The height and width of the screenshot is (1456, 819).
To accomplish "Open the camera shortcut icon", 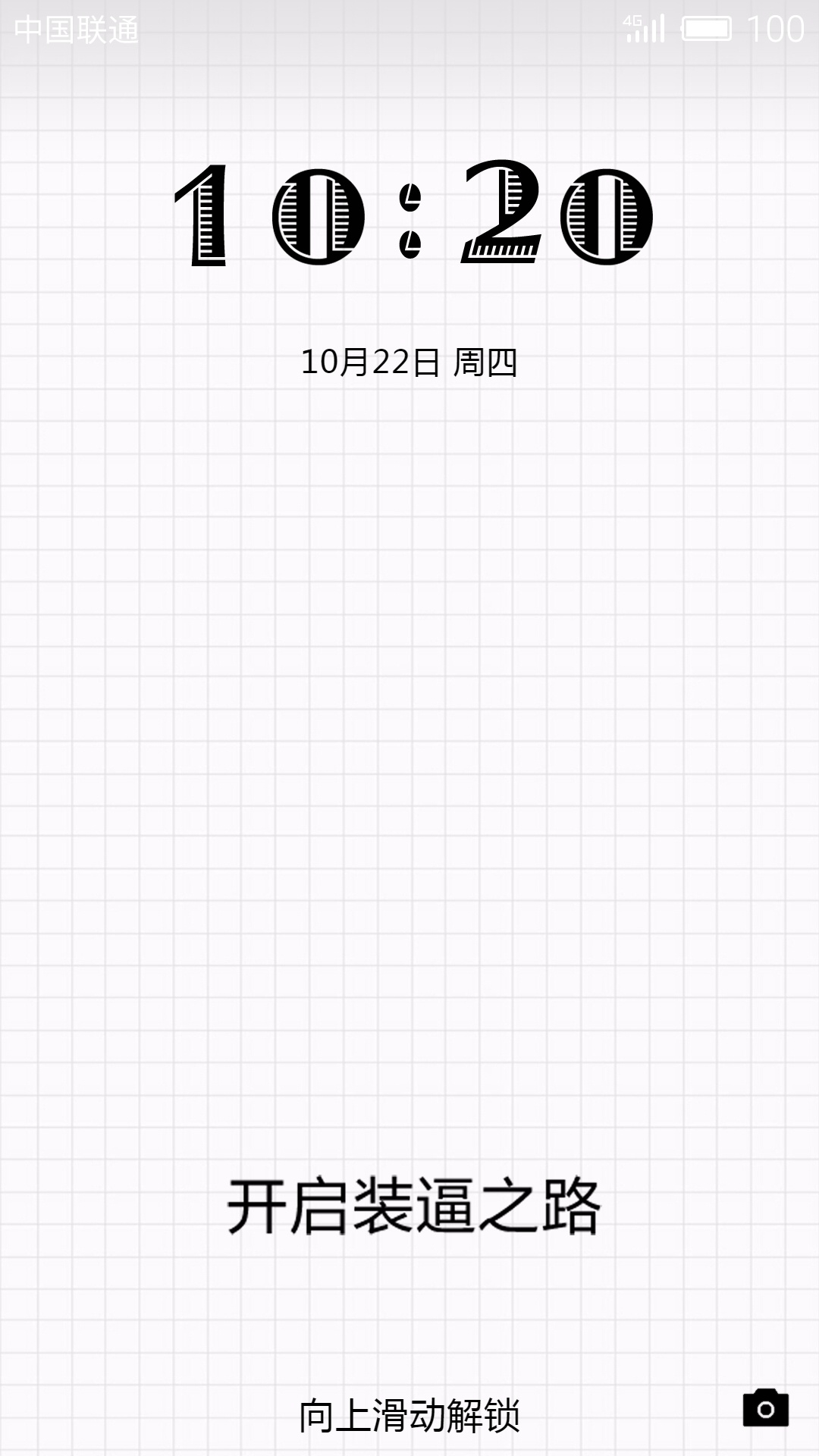I will point(765,1408).
